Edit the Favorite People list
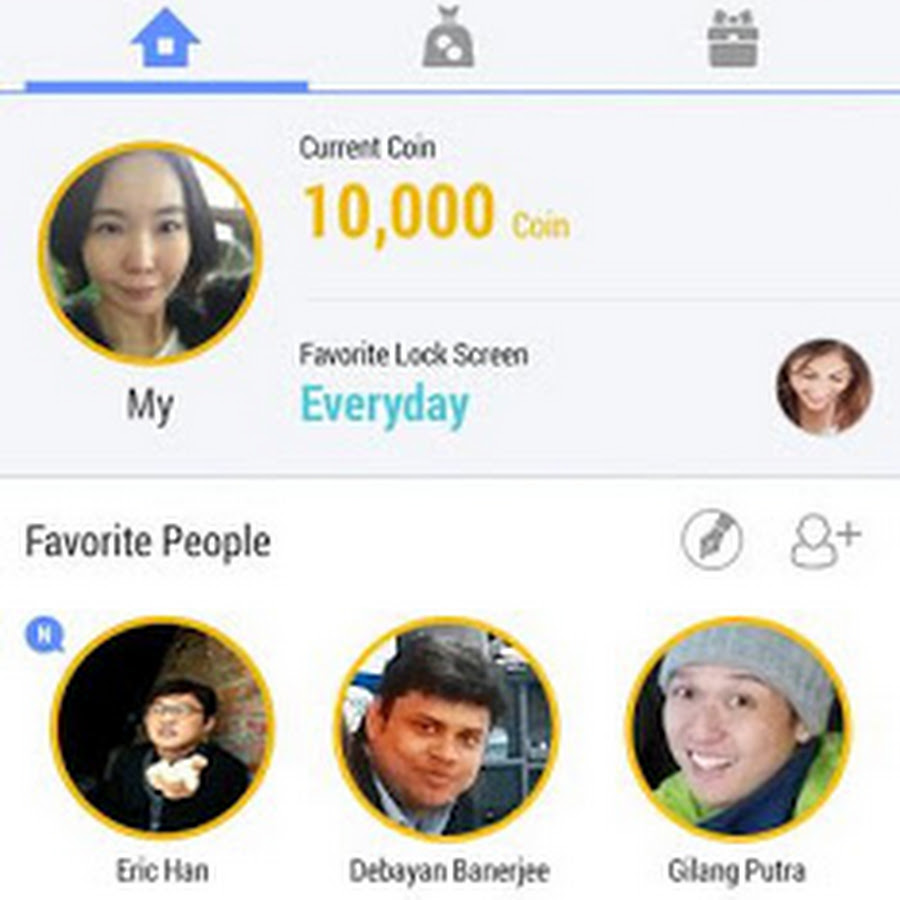 click(x=712, y=540)
